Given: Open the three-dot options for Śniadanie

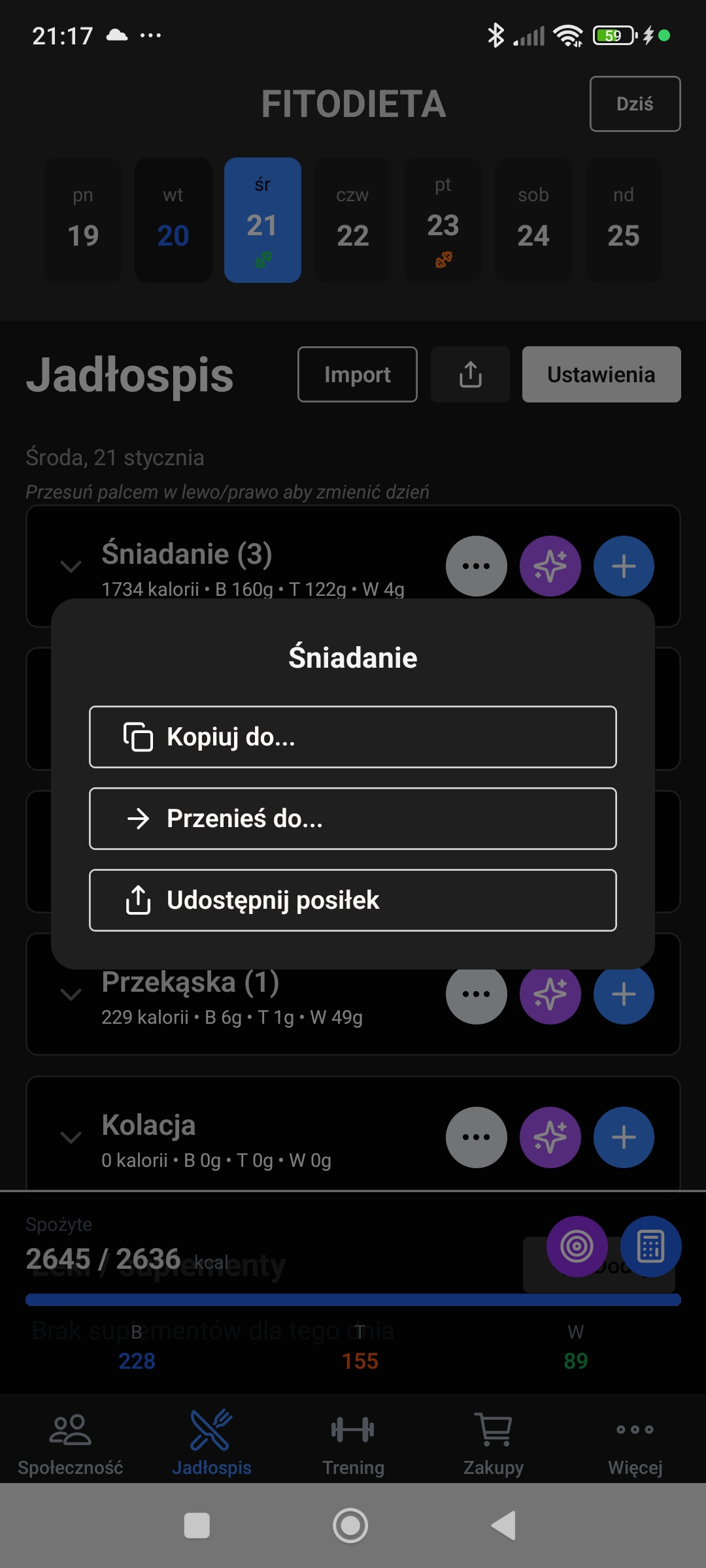Looking at the screenshot, I should pos(476,566).
